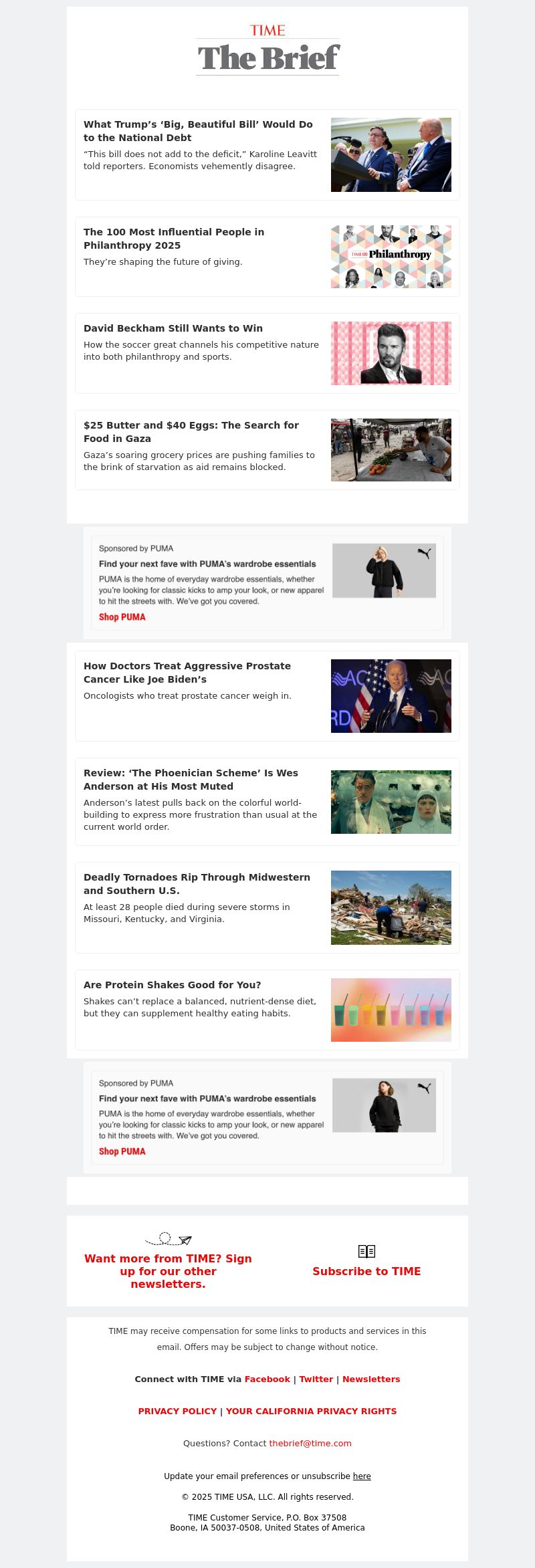Email thebrief@time.com
The height and width of the screenshot is (1568, 535).
310,1443
